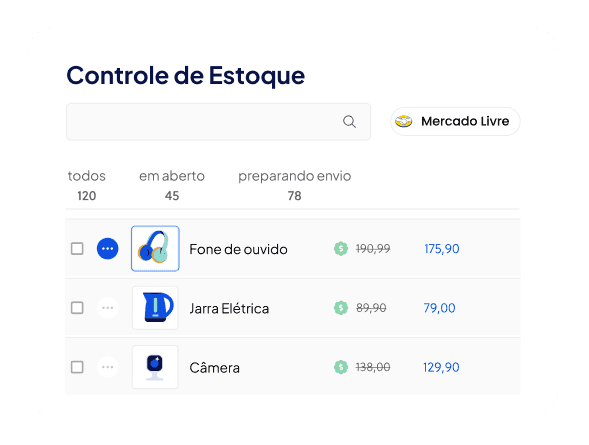The width and height of the screenshot is (589, 445).
Task: View the Jarra Elétrica product thumbnail
Action: tap(155, 308)
